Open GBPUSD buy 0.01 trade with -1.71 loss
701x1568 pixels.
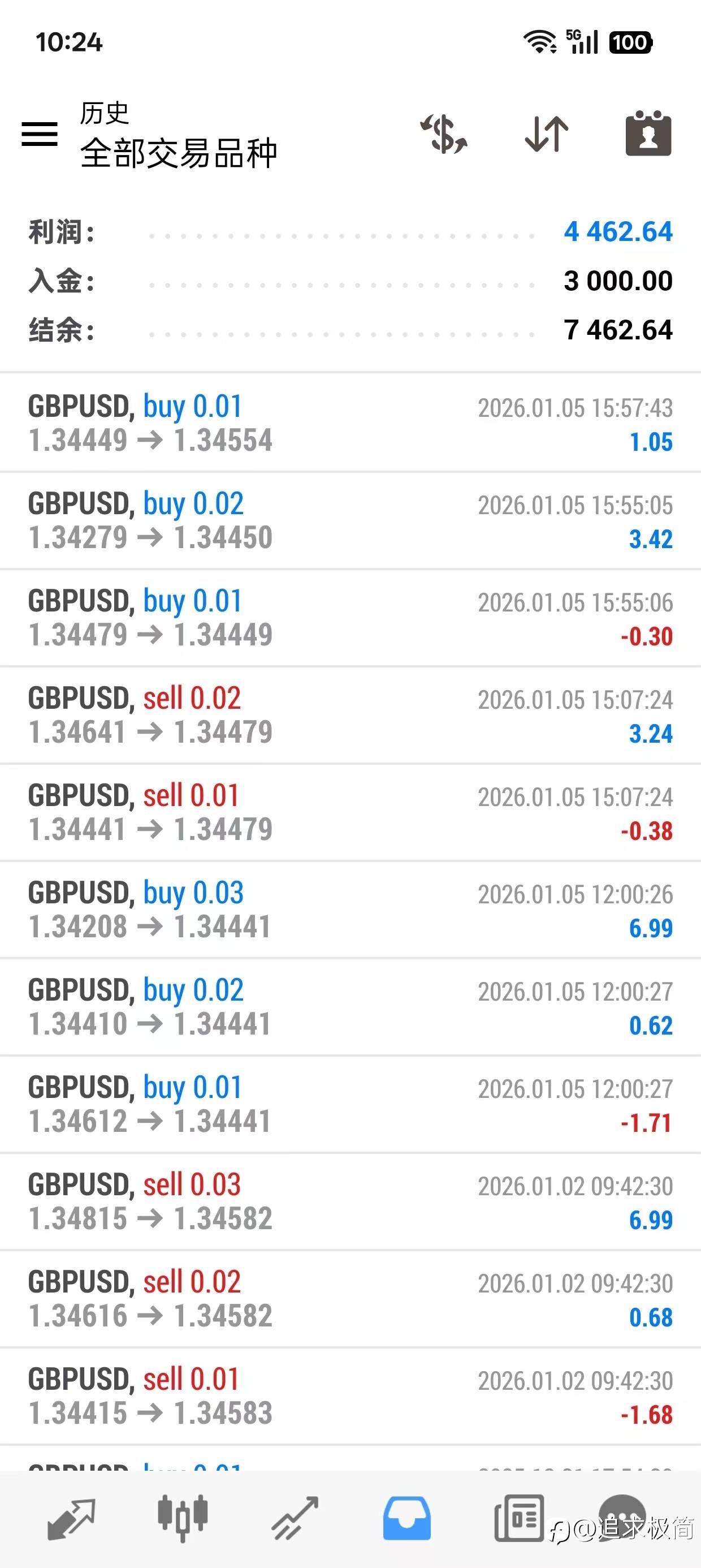(x=350, y=1105)
